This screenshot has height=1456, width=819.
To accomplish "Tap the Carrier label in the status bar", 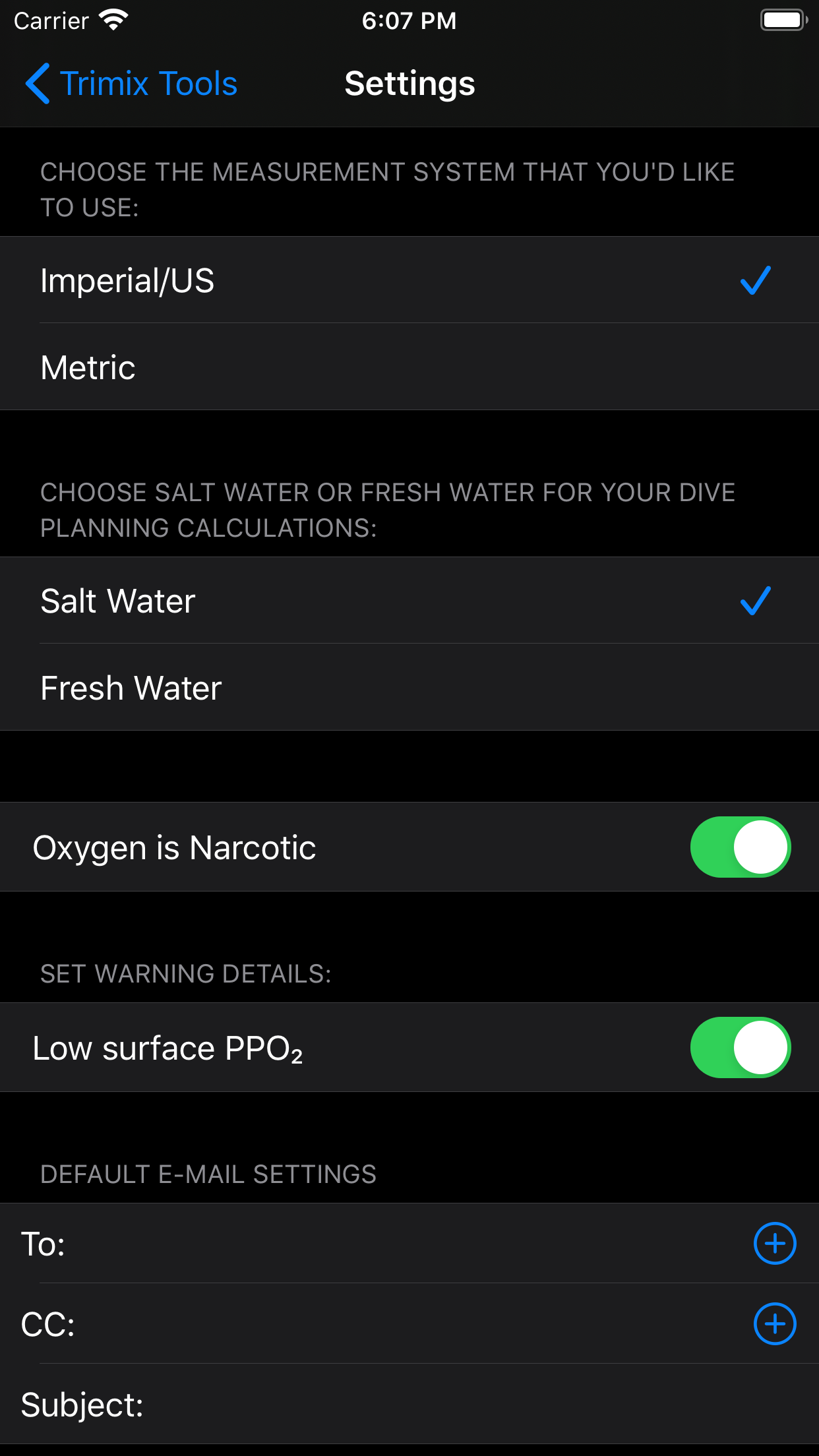I will point(51,20).
